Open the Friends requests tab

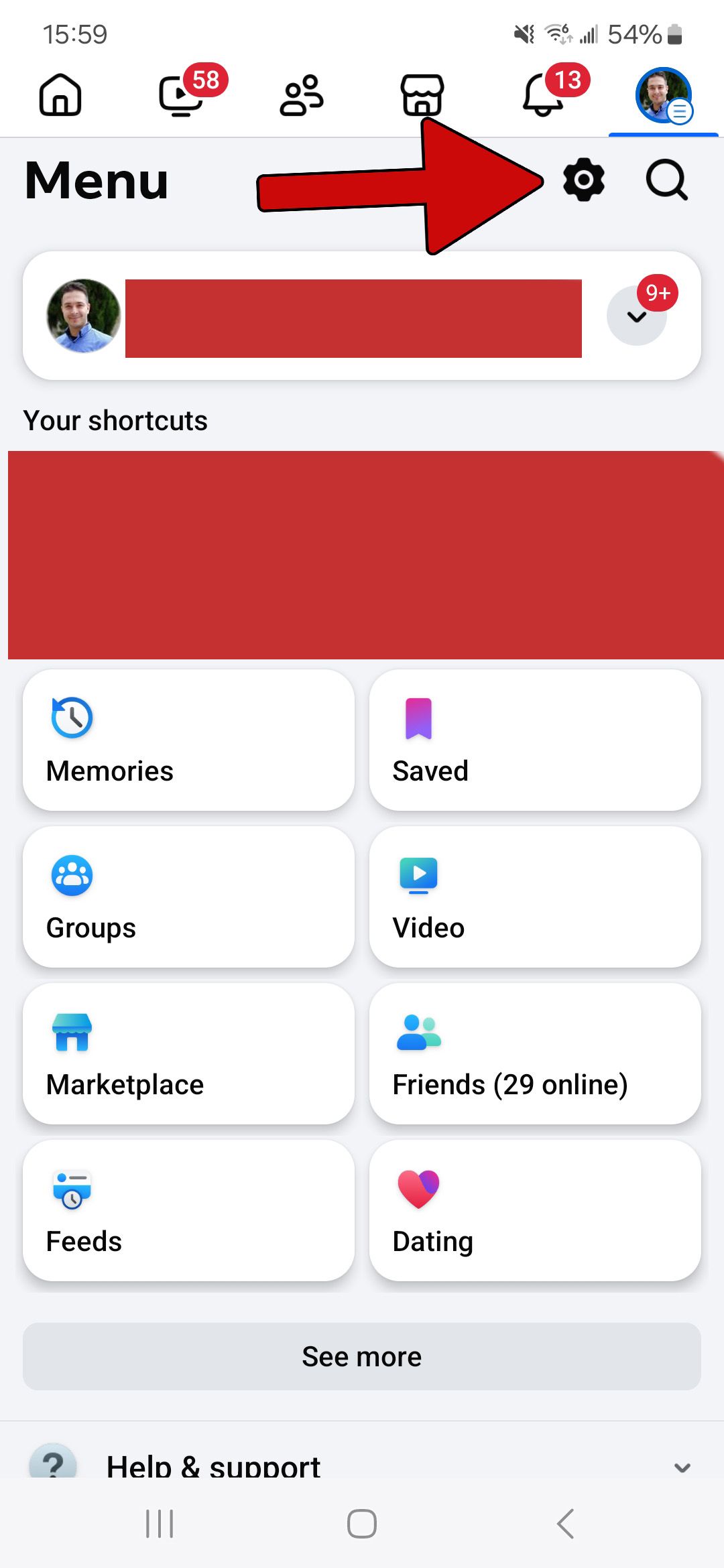click(x=302, y=96)
